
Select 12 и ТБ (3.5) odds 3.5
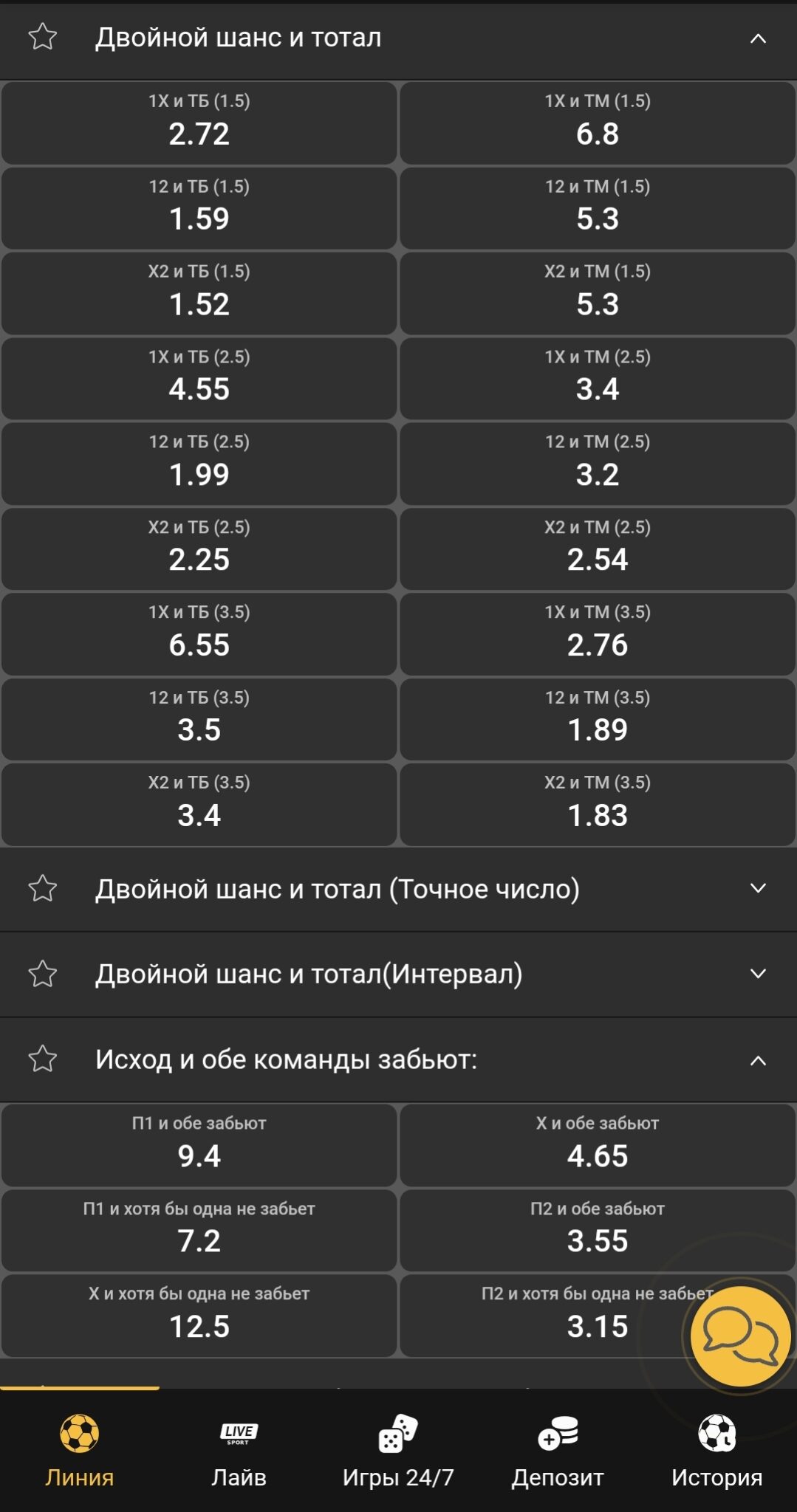tap(199, 719)
